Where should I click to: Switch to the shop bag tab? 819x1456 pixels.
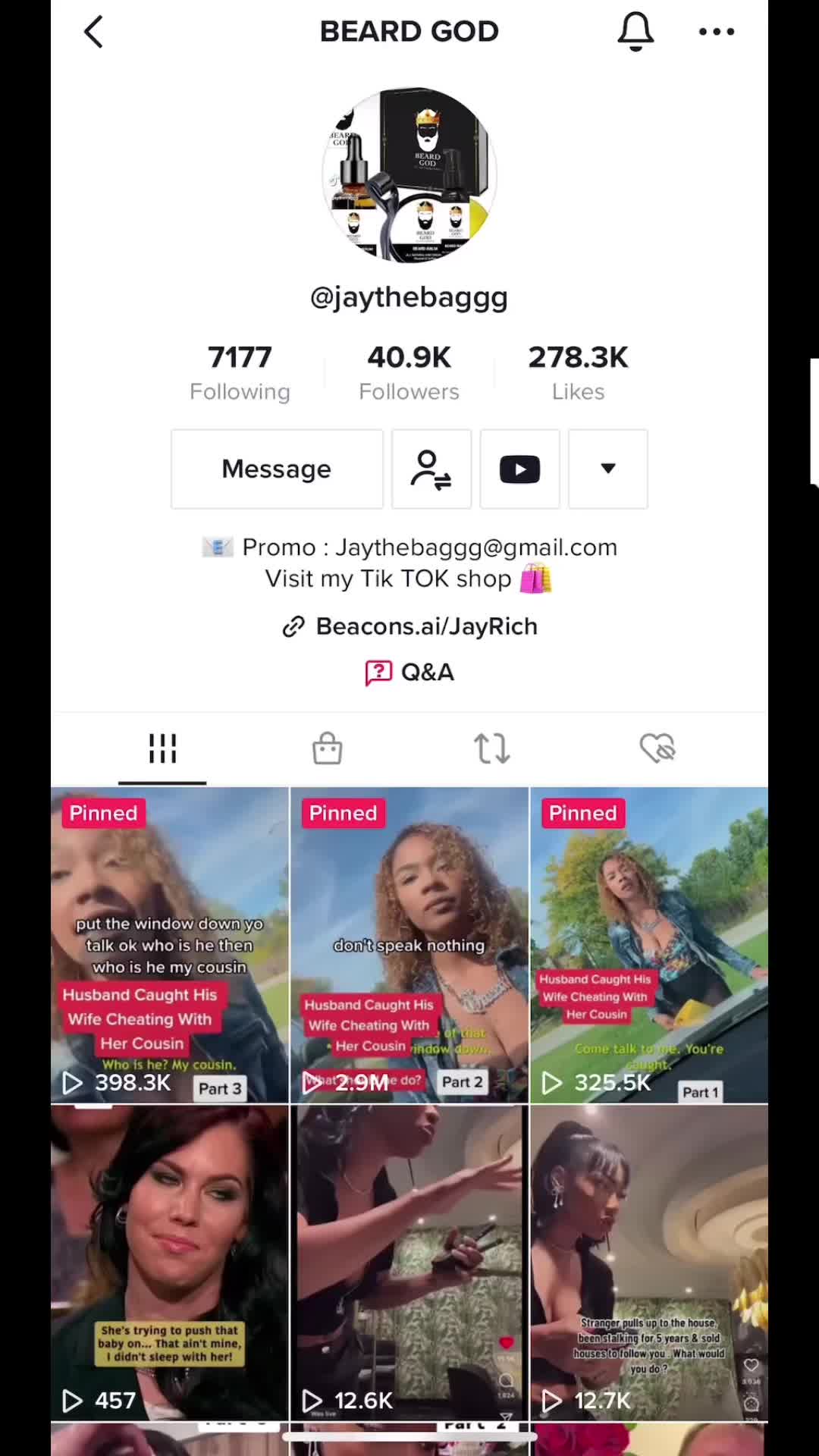(327, 748)
